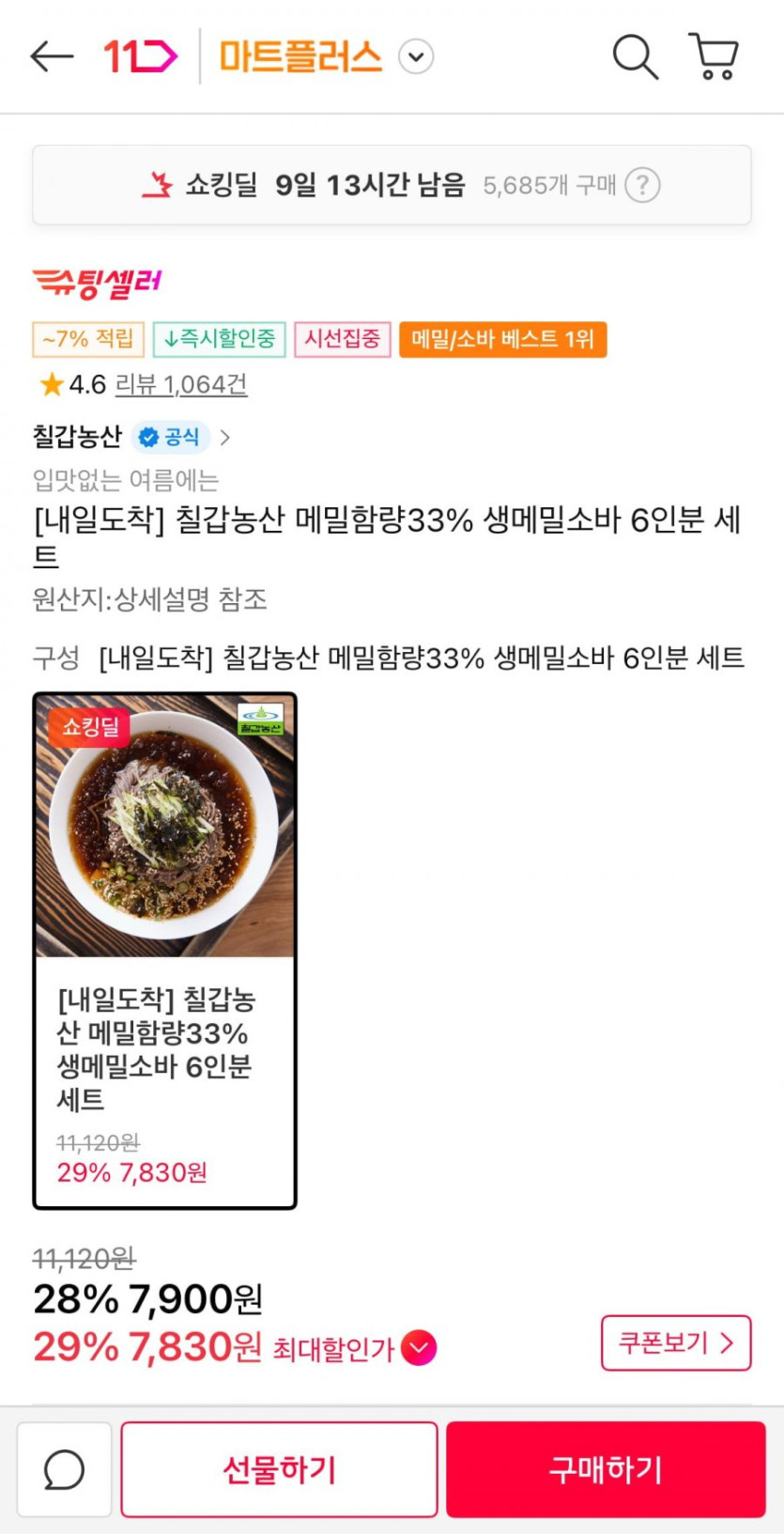
Task: Read the 리뷰 1,064건 reviews link
Action: click(x=180, y=384)
